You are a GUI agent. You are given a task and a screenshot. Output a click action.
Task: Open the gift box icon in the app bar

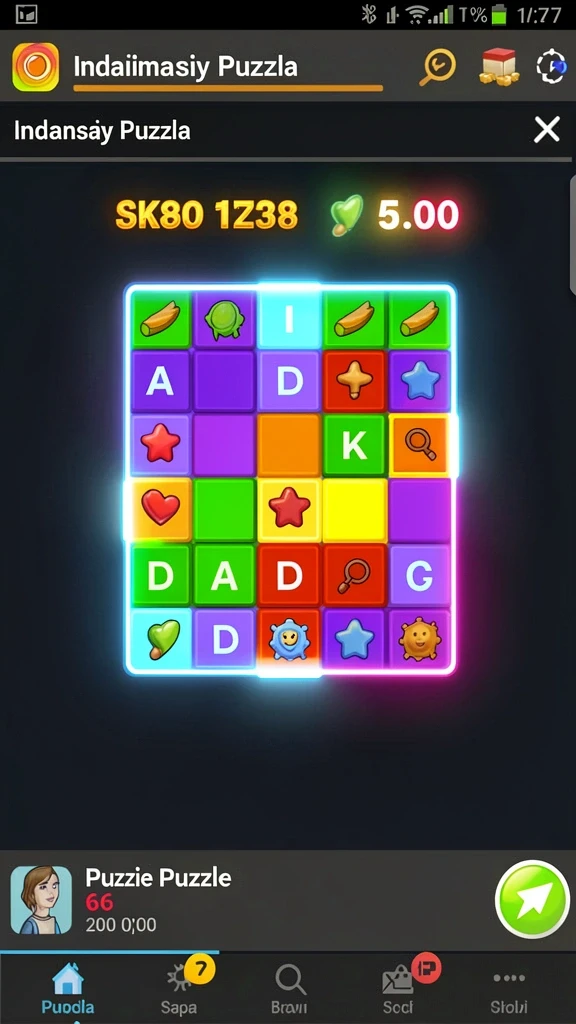pyautogui.click(x=499, y=67)
